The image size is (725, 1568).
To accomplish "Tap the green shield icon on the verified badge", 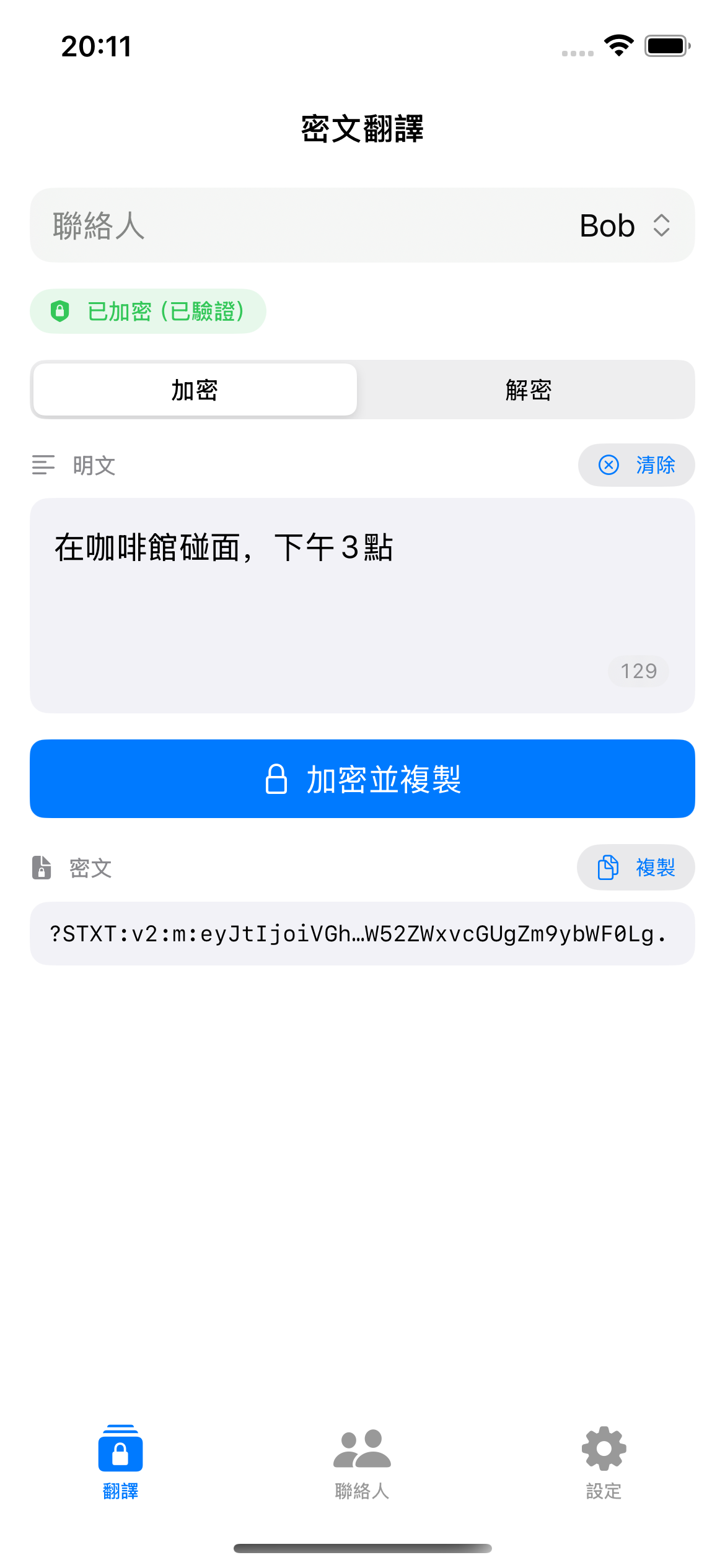I will 59,311.
